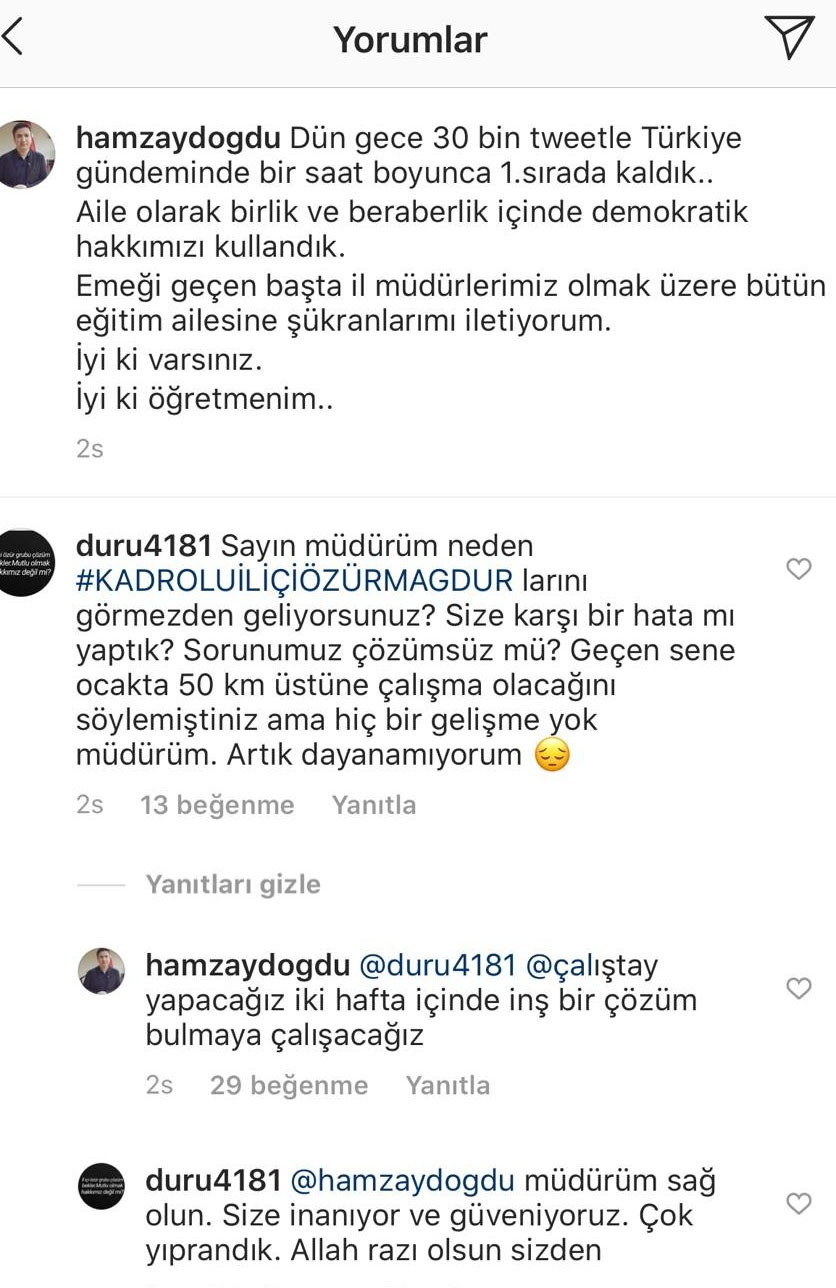
Task: Open the direct share paper plane icon
Action: 789,38
